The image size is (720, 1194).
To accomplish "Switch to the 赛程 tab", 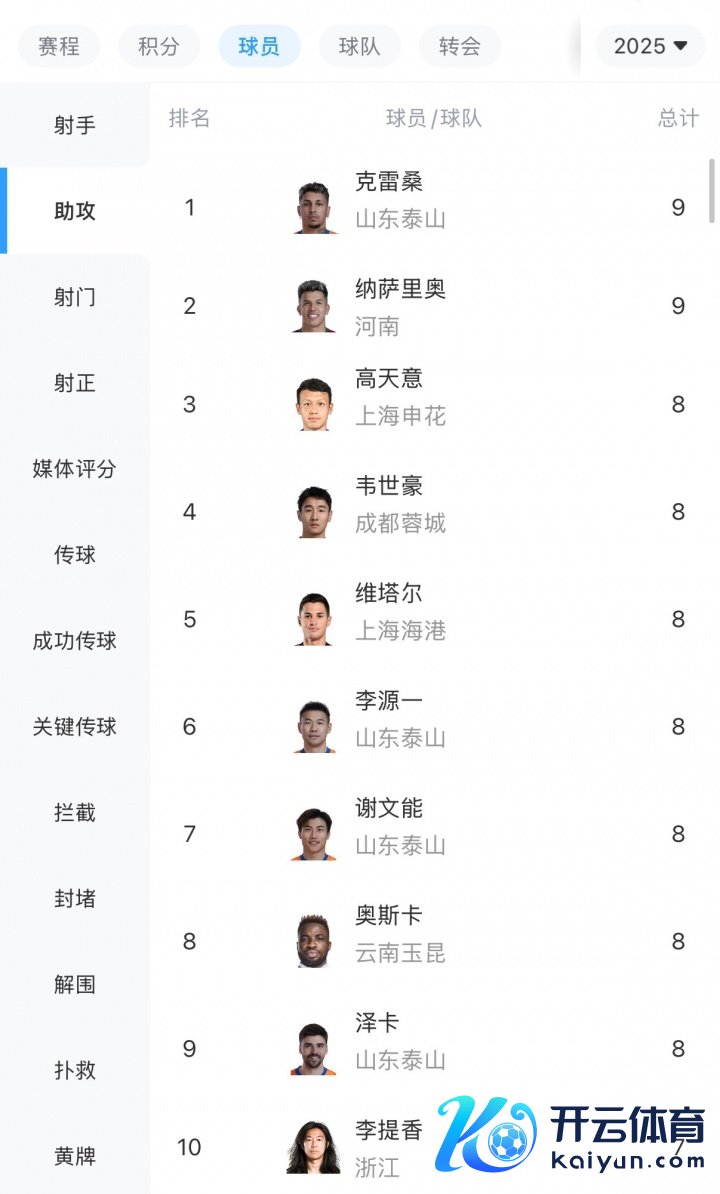I will 58,46.
